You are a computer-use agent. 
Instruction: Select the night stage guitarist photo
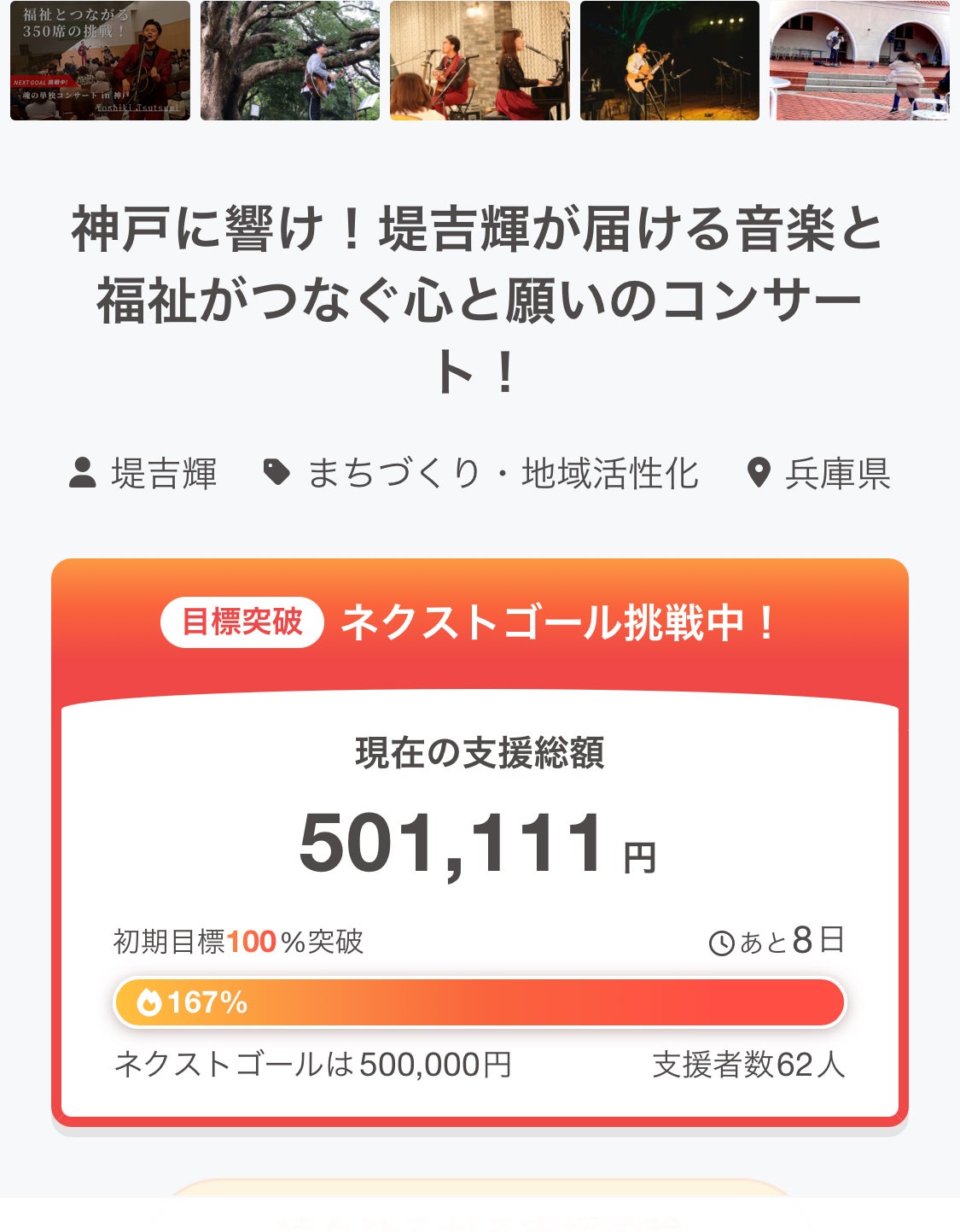pos(670,61)
